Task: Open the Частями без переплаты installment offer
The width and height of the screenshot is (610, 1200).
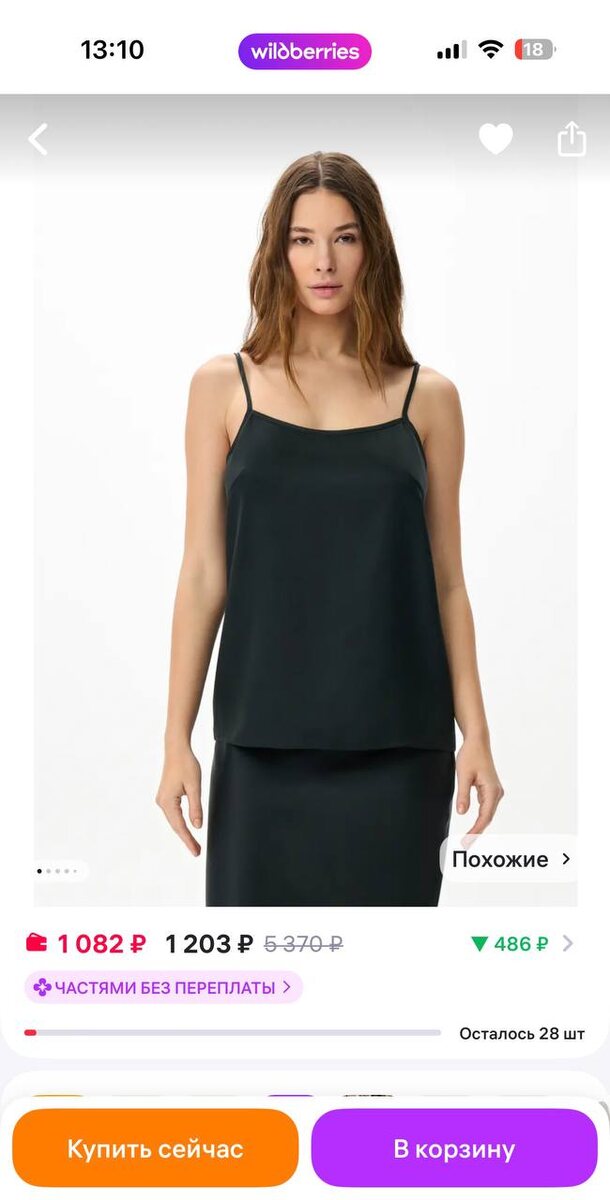Action: pos(164,988)
